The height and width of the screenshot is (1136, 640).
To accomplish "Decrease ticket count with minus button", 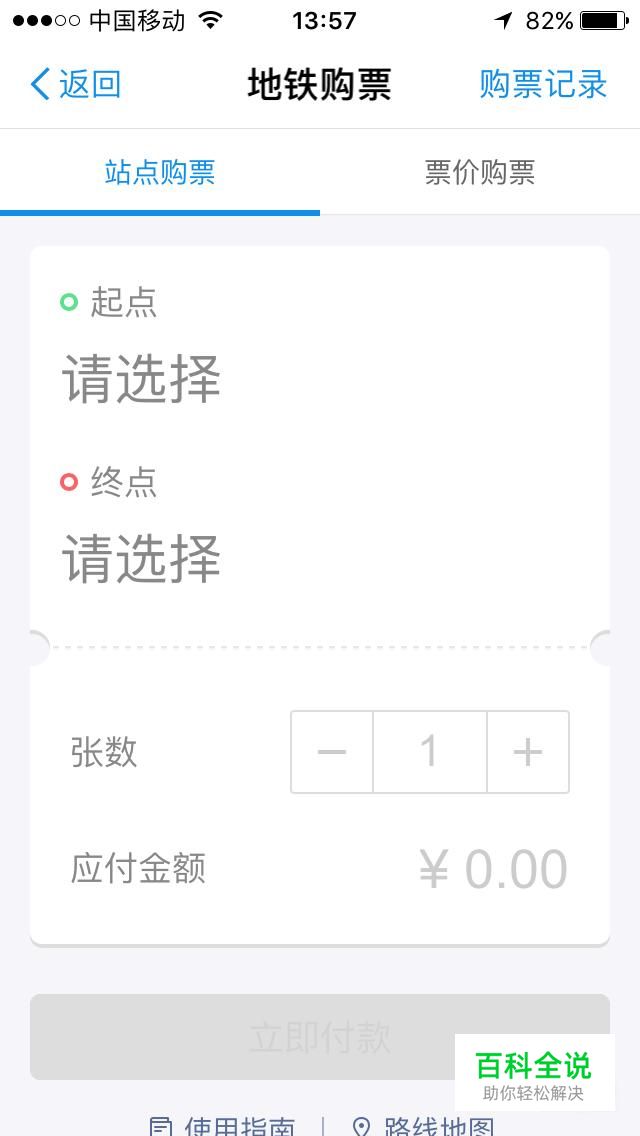I will (x=332, y=752).
